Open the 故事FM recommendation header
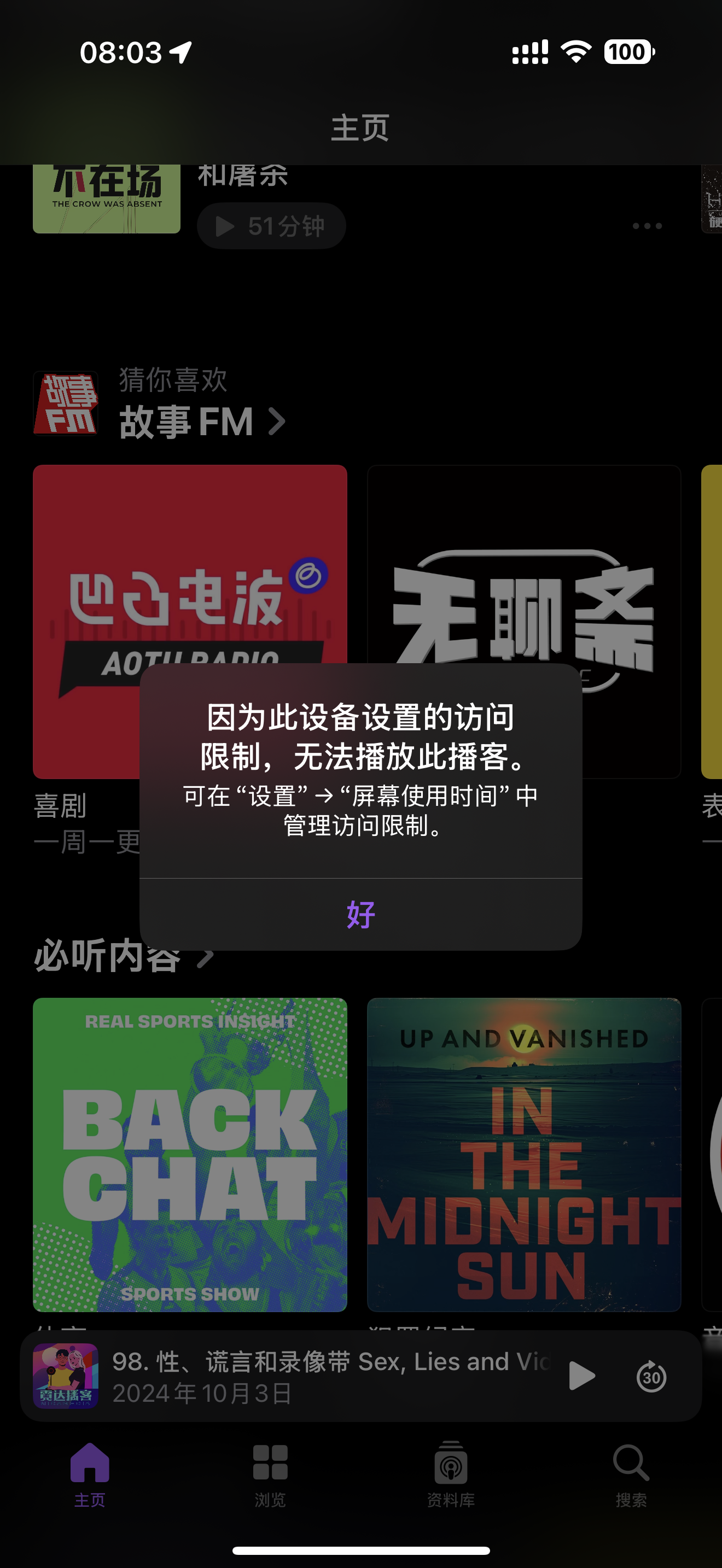The image size is (722, 1568). point(201,421)
